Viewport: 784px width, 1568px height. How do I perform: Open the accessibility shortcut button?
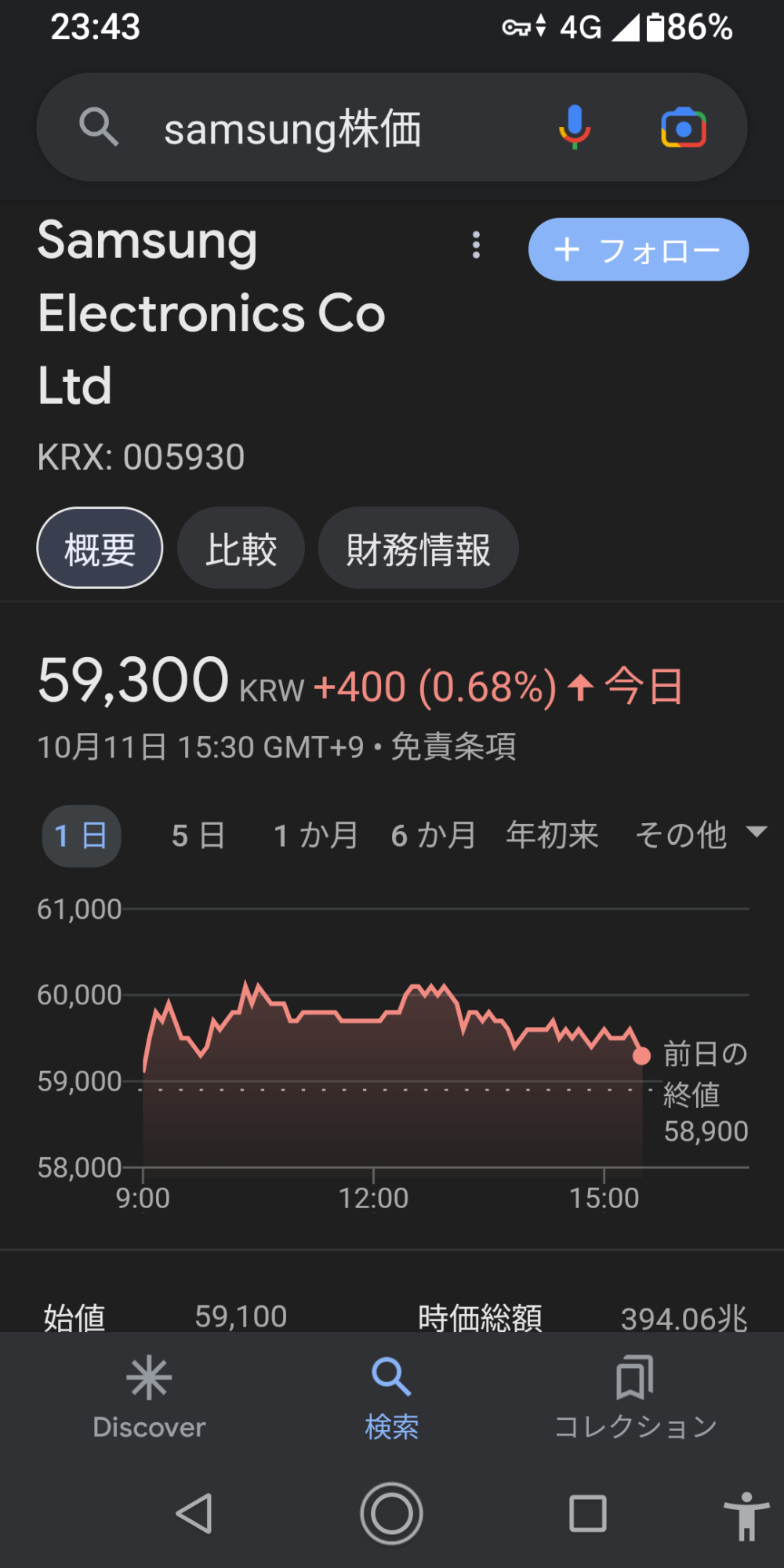[x=746, y=1515]
